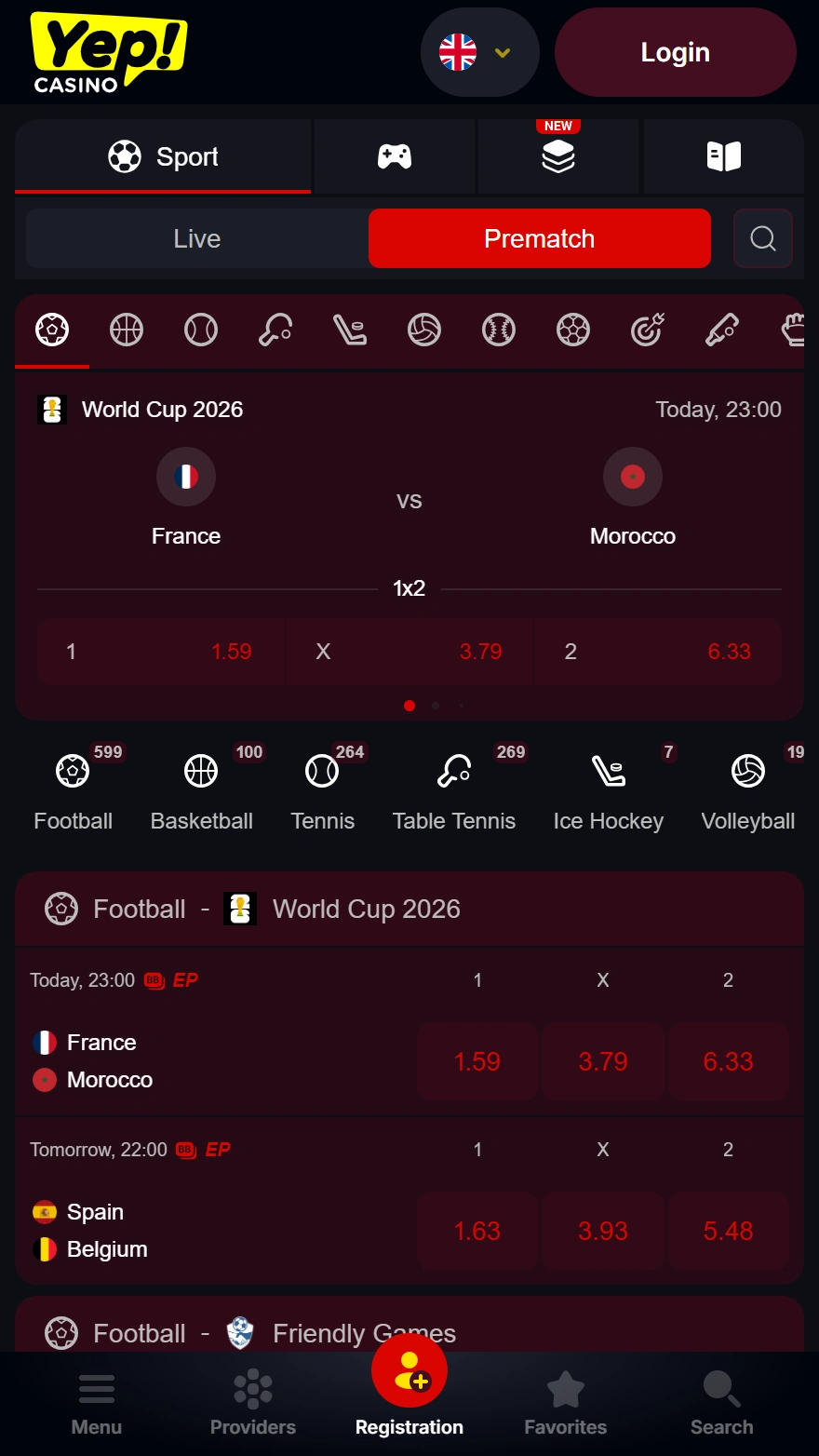Go to Providers in bottom bar

(x=253, y=1404)
